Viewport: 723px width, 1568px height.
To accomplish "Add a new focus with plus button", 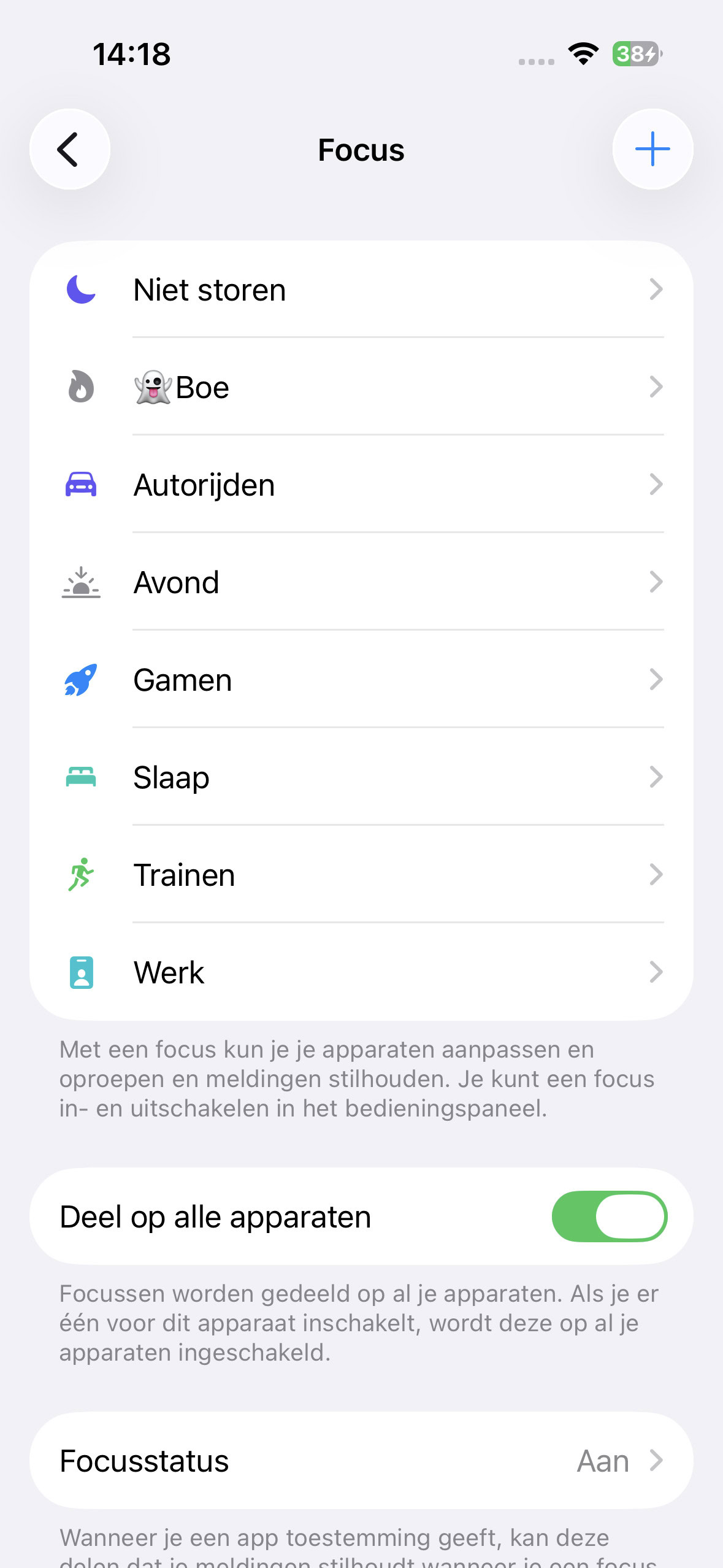I will (x=652, y=149).
